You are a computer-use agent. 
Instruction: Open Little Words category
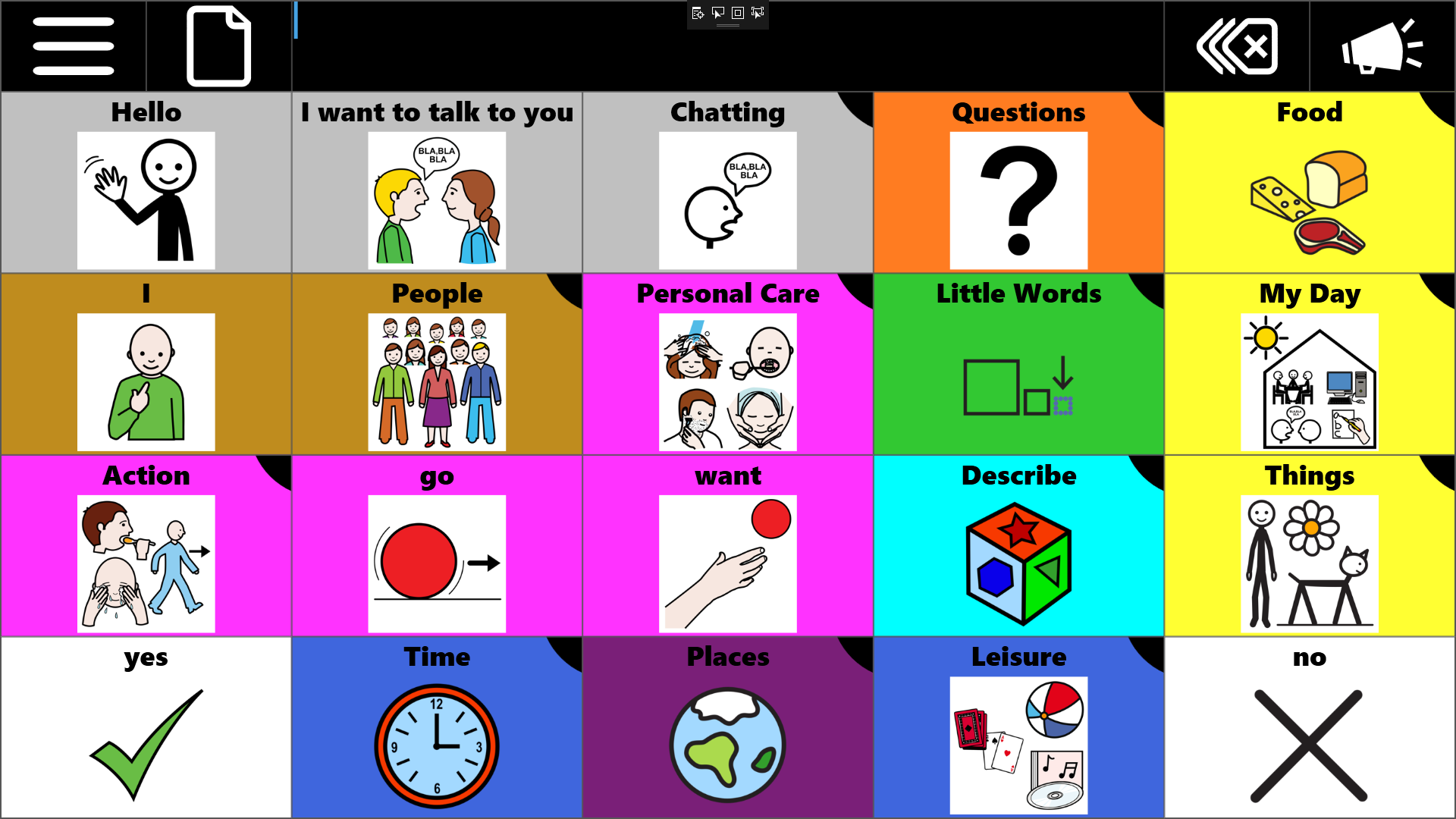1018,365
